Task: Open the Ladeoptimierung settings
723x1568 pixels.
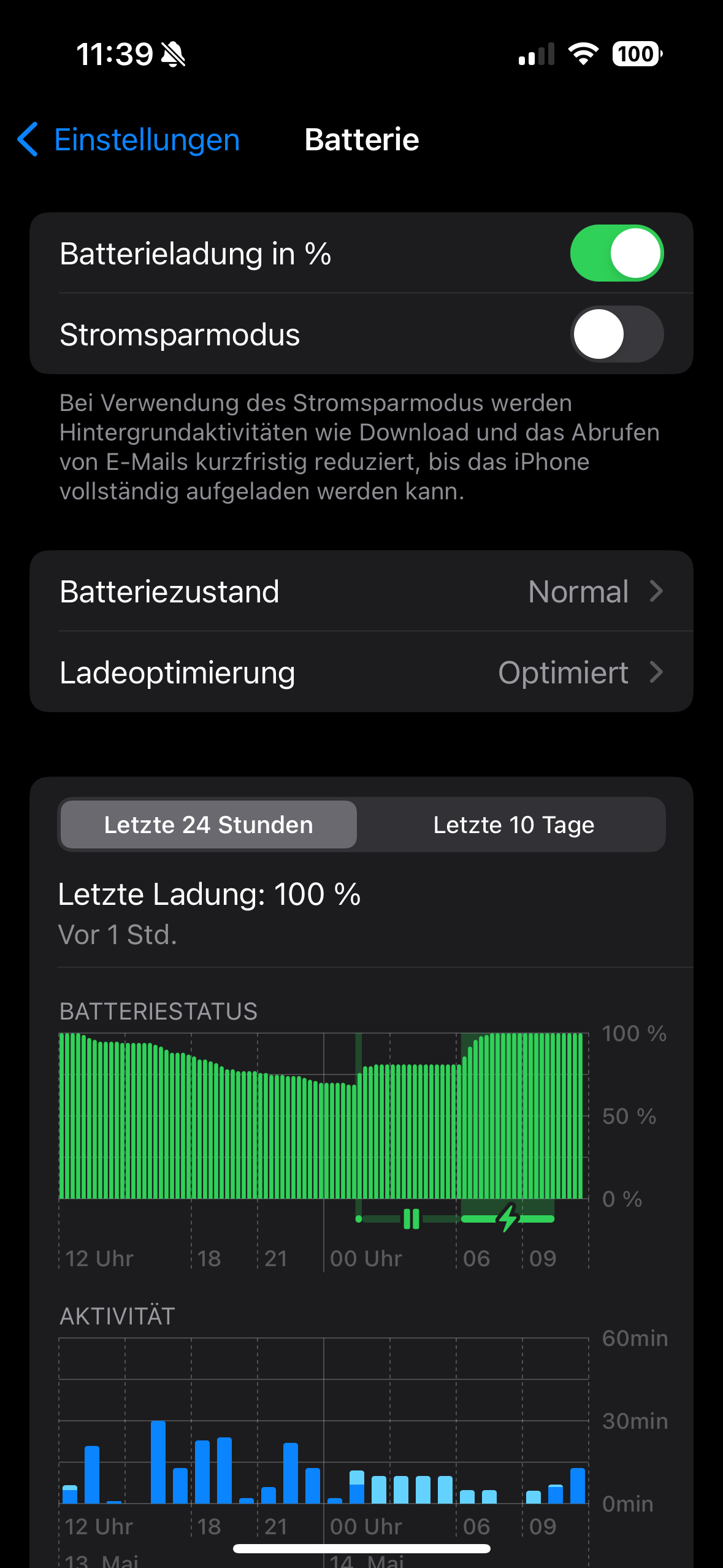Action: (361, 672)
